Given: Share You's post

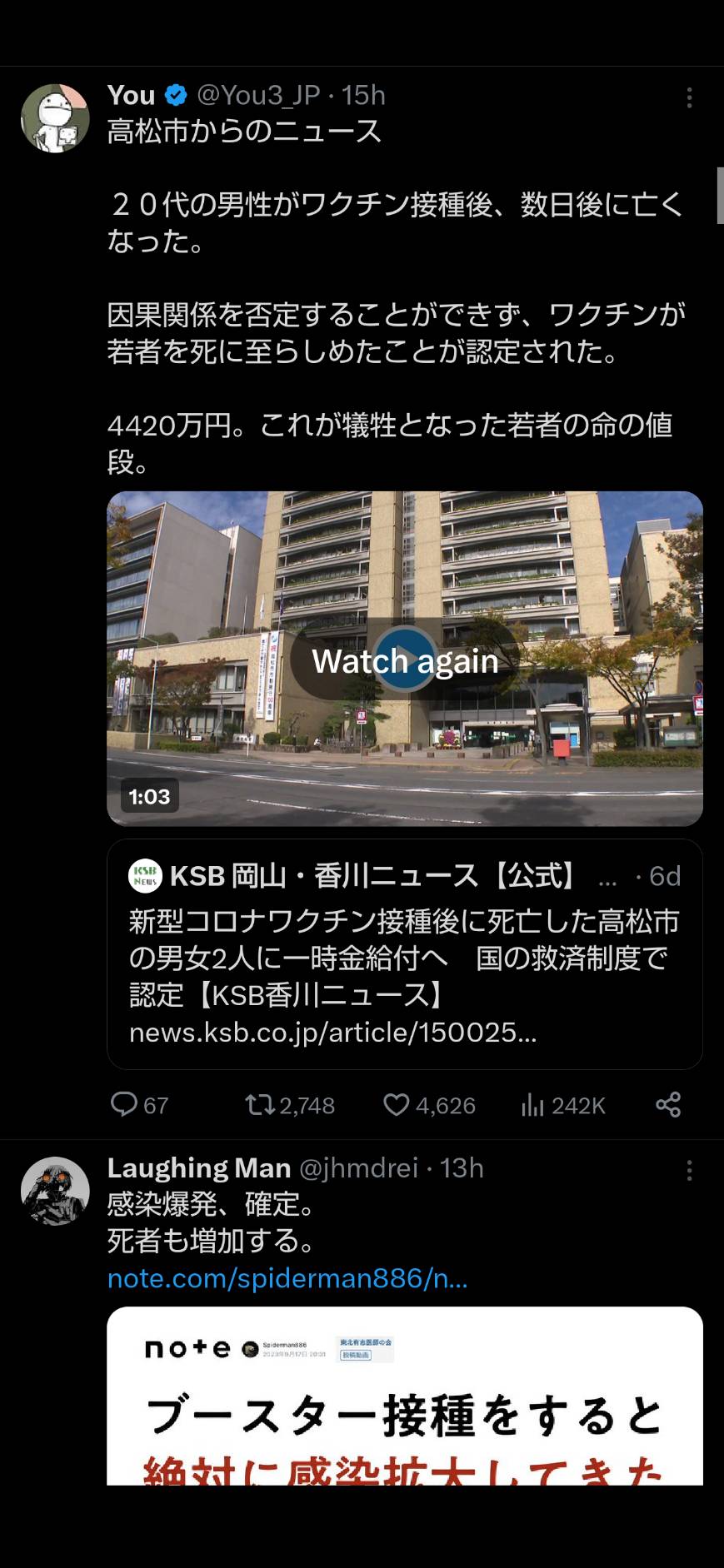Looking at the screenshot, I should click(x=668, y=1105).
